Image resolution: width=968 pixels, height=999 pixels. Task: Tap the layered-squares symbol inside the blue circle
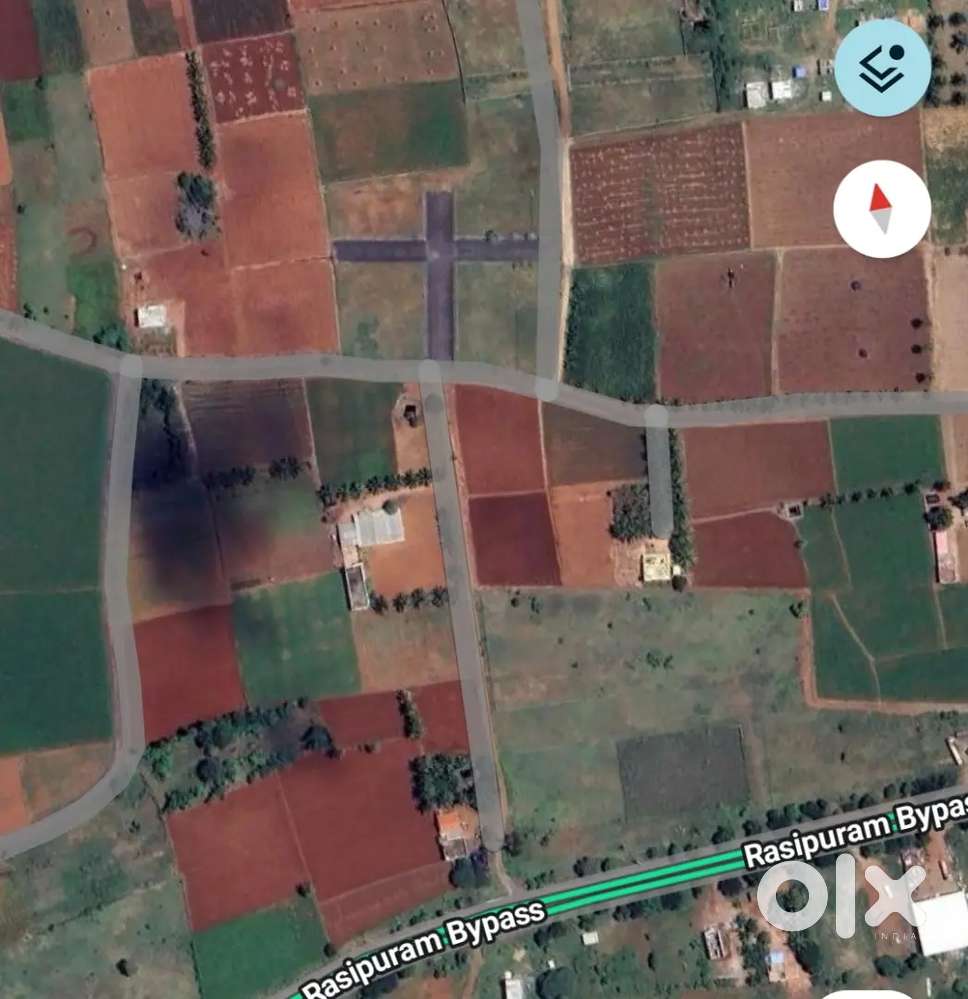click(884, 66)
